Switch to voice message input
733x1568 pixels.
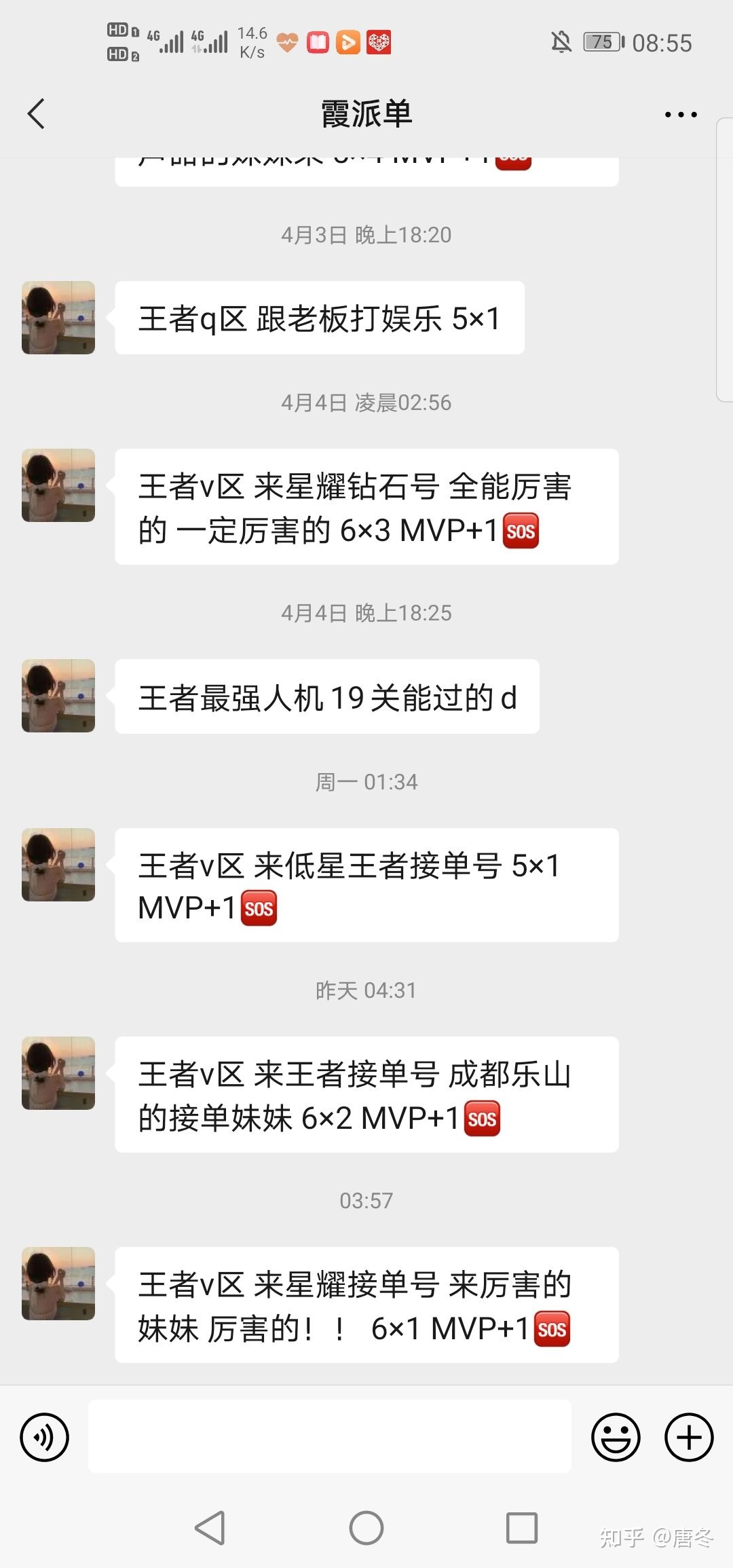coord(45,1437)
